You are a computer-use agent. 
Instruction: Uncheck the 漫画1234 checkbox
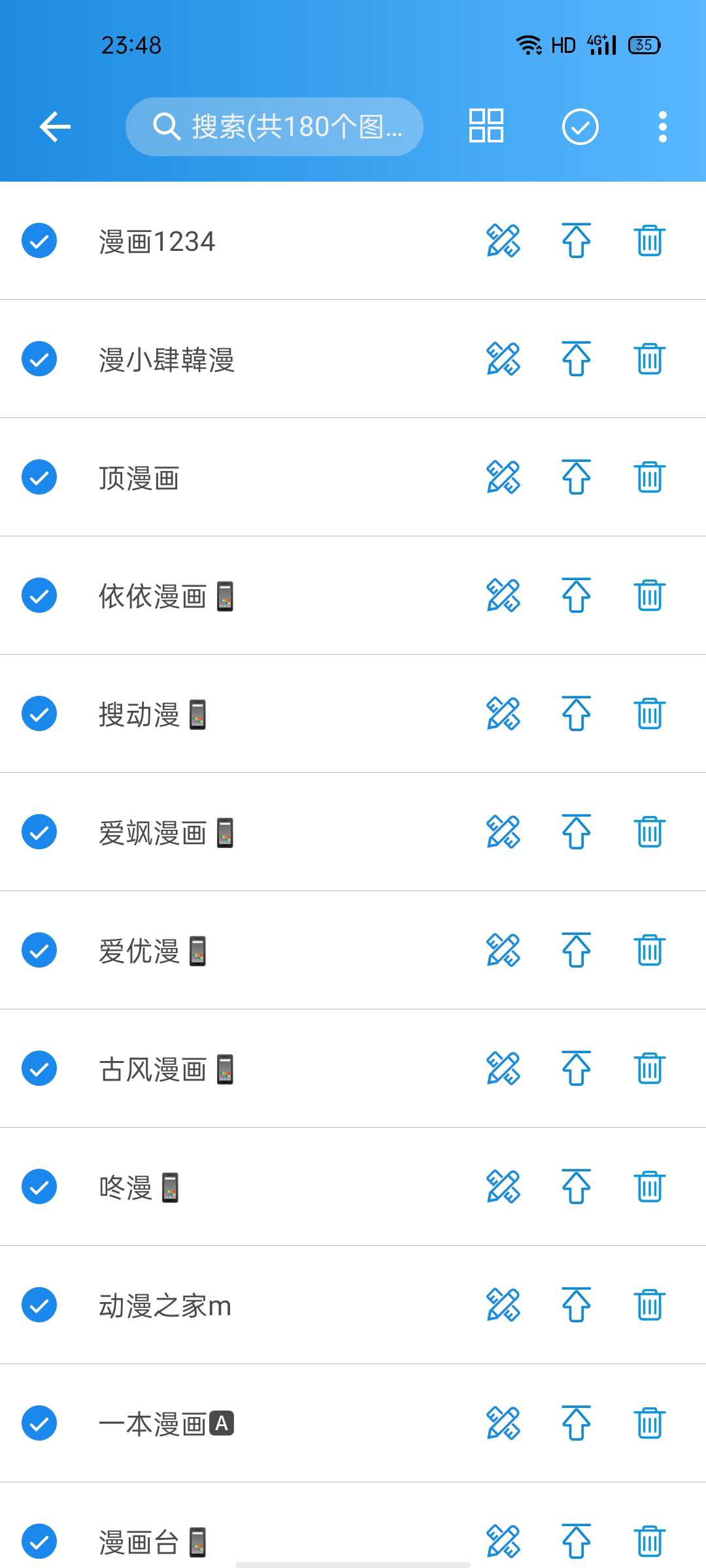coord(39,240)
